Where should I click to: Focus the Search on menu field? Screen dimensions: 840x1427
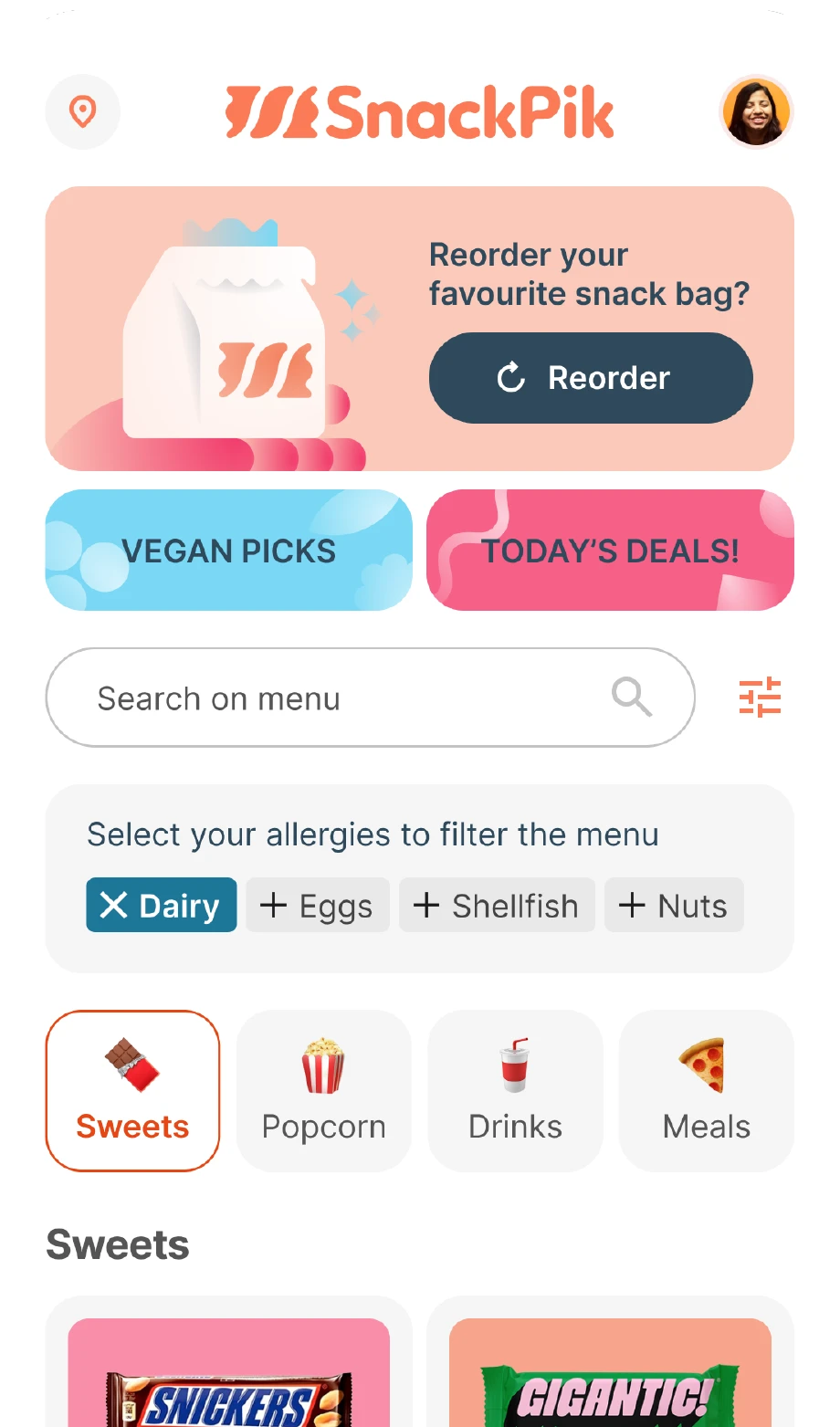coord(347,698)
